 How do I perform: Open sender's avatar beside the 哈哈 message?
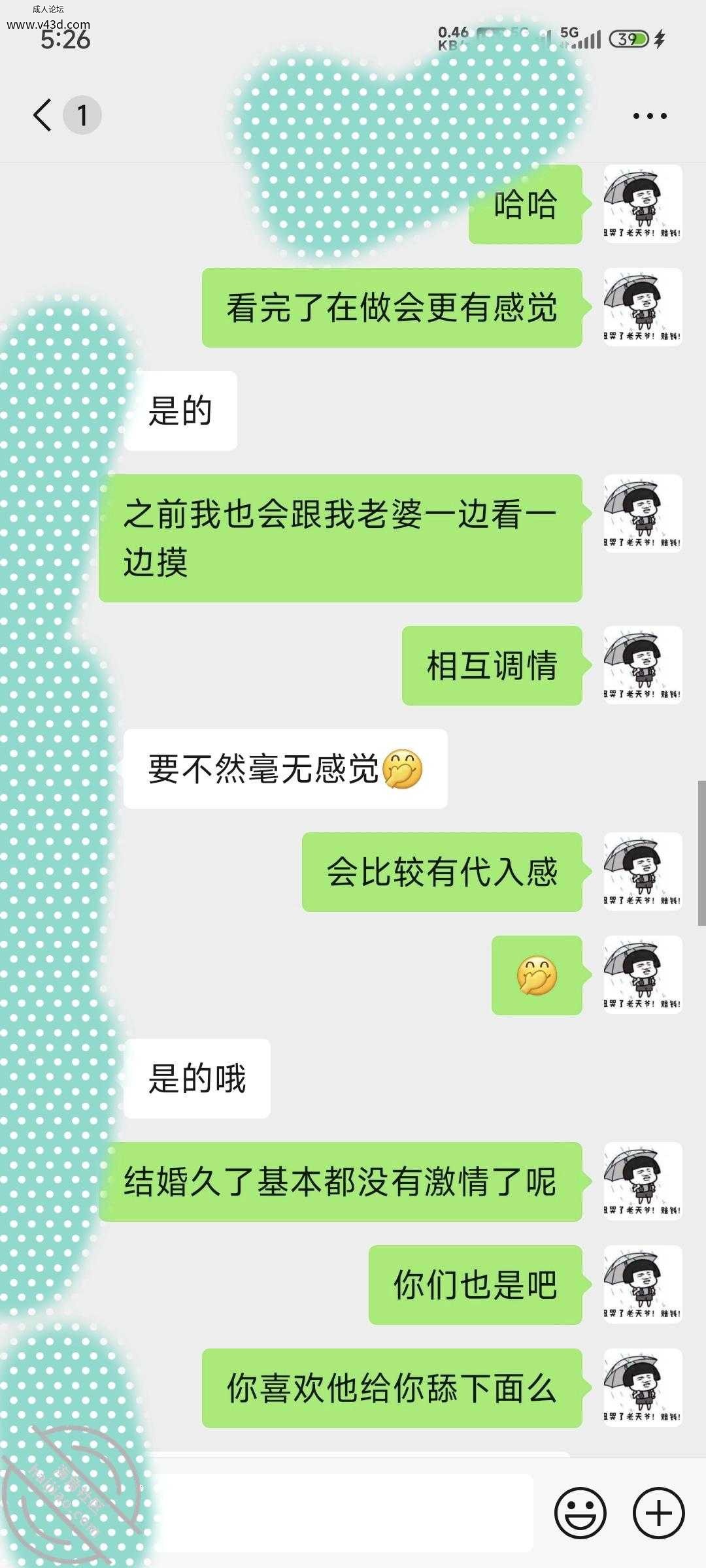click(643, 204)
